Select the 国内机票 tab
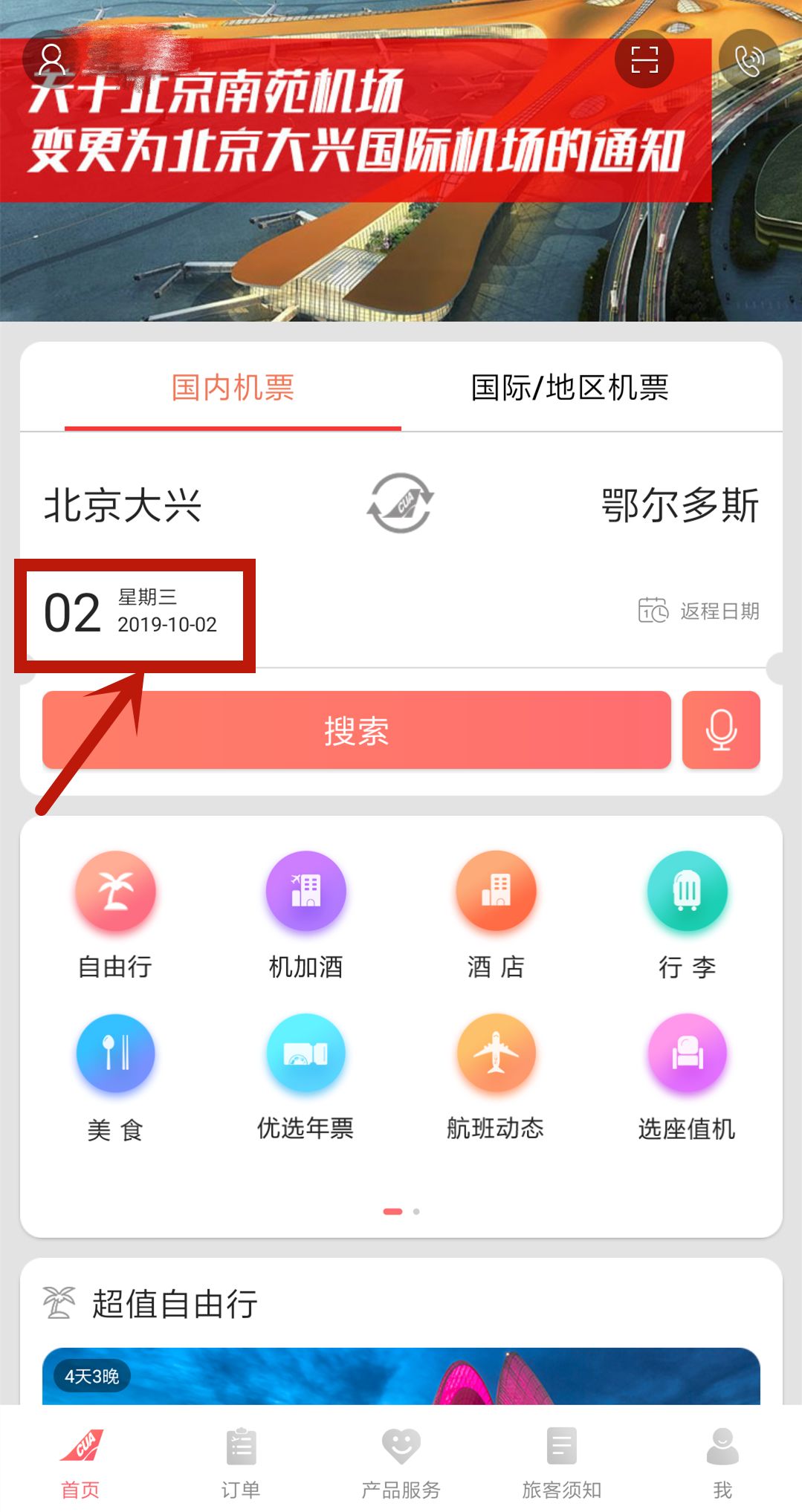 (233, 388)
